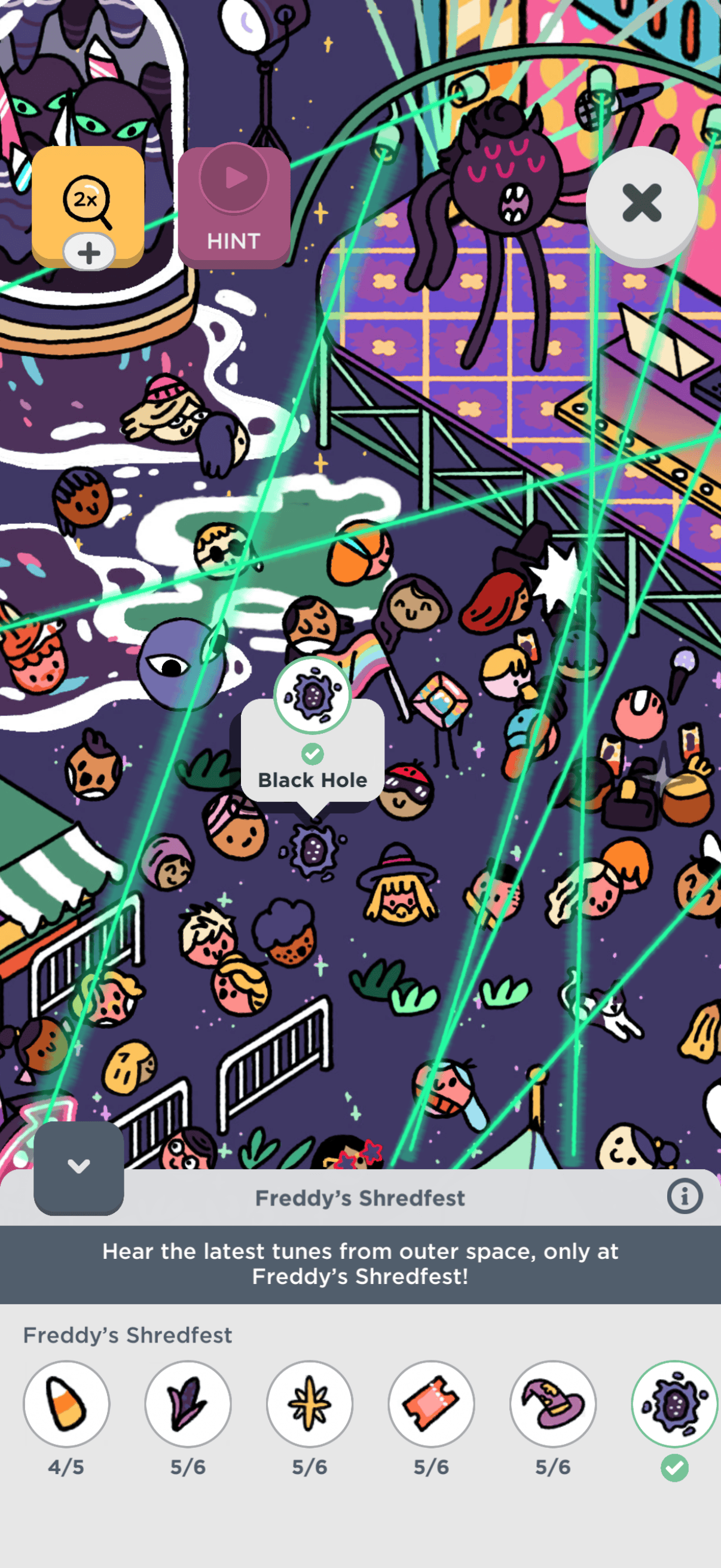Select the candy corn item to find
The width and height of the screenshot is (721, 1568).
[x=66, y=1404]
